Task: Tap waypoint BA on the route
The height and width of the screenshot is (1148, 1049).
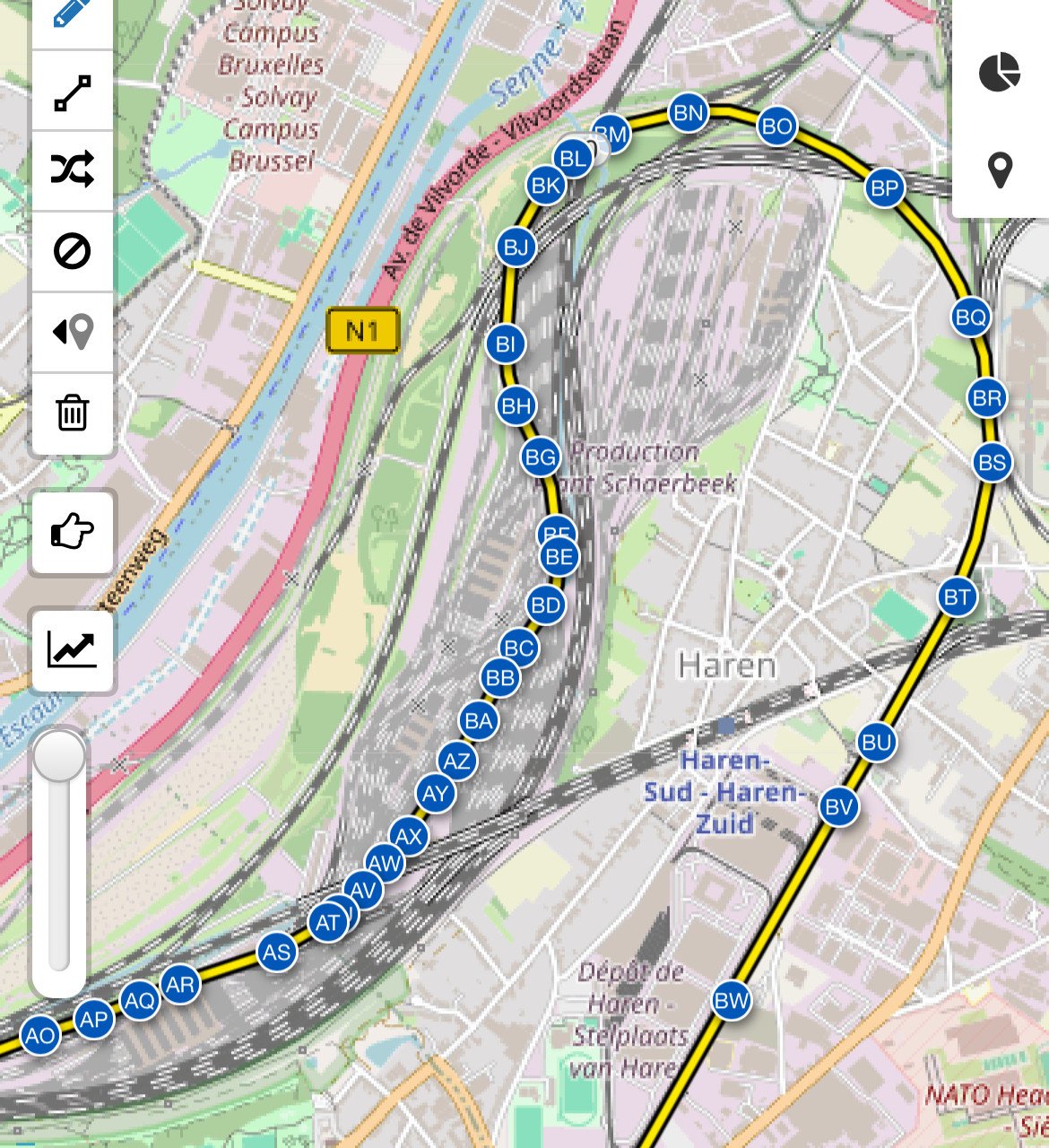Action: tap(478, 721)
